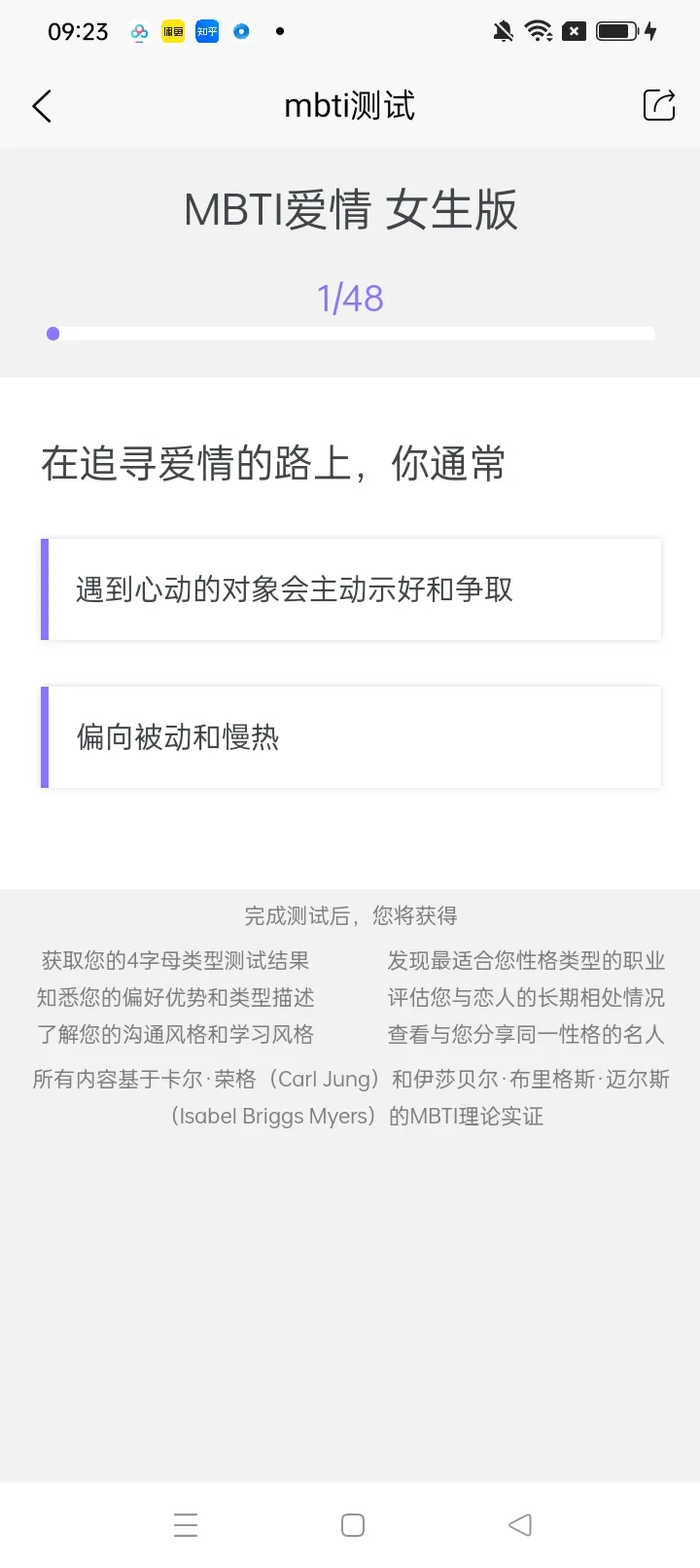Share the mbti测试 page
The height and width of the screenshot is (1568, 700).
coord(659,105)
